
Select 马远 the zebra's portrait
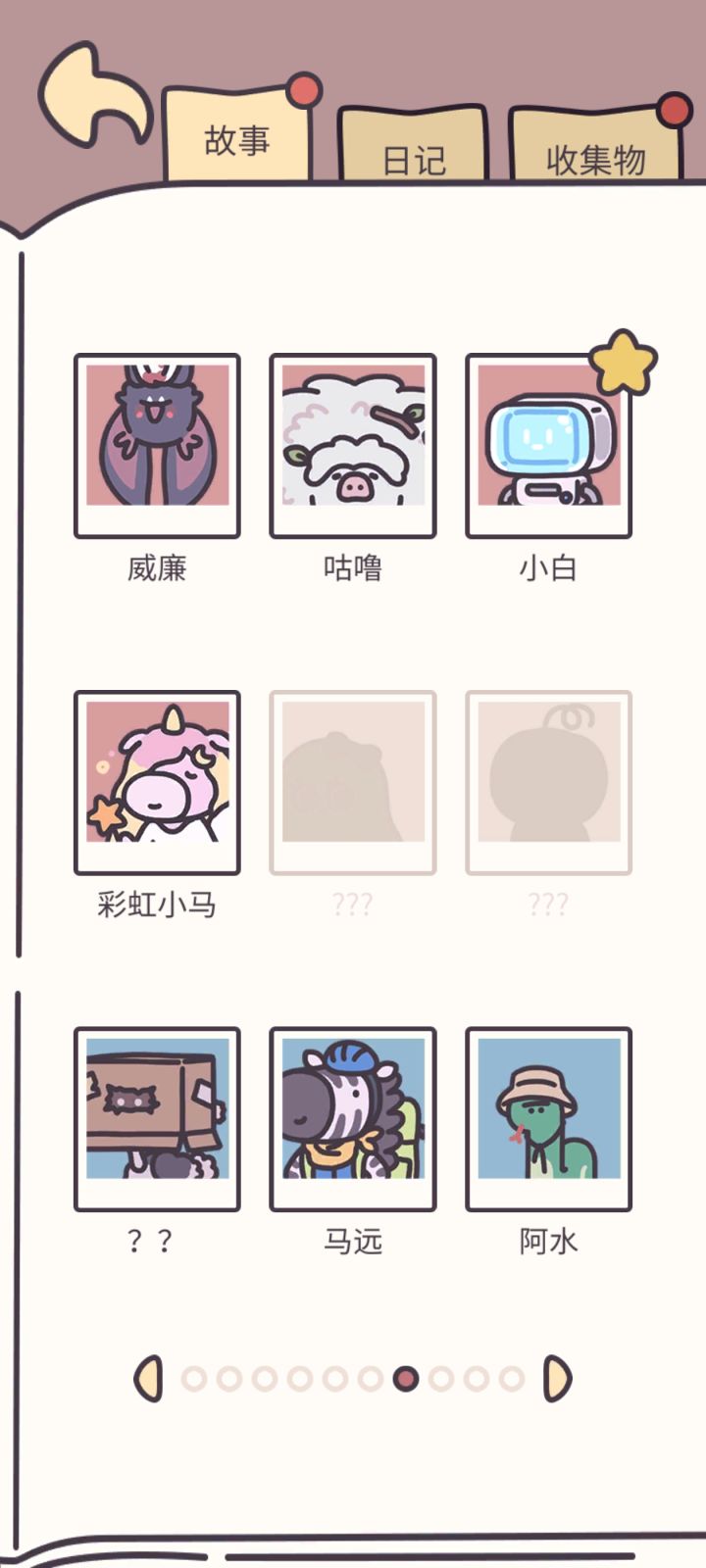tap(353, 1117)
